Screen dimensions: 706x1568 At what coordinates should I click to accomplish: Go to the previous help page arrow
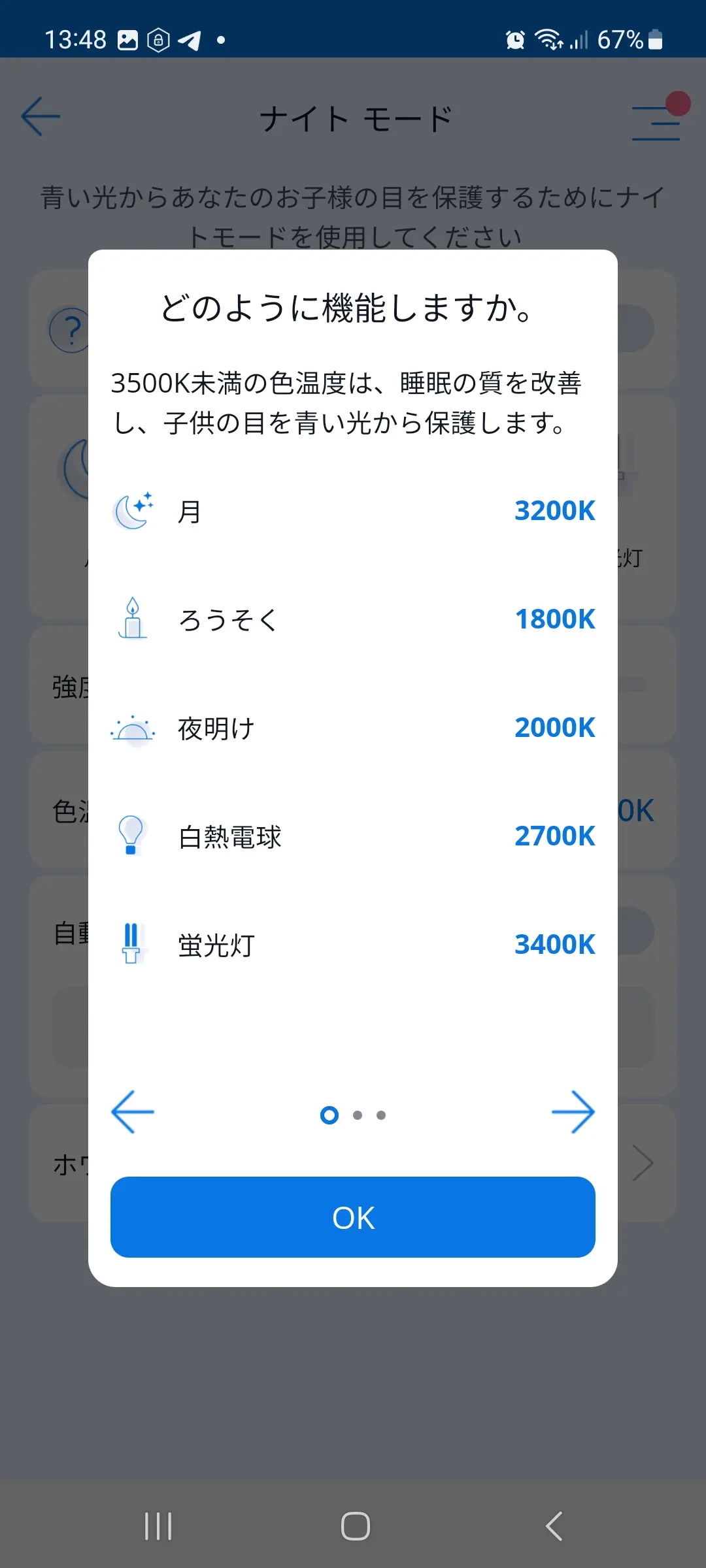[x=133, y=1112]
